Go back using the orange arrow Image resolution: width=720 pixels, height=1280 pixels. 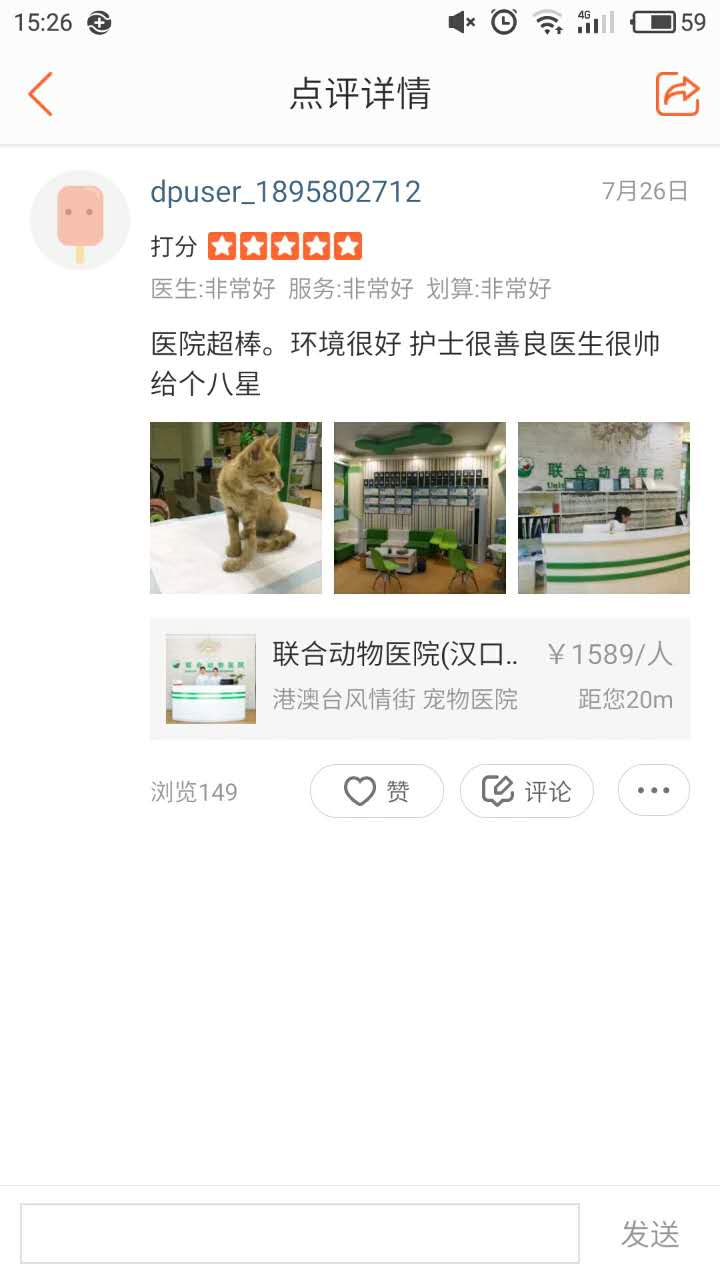40,94
